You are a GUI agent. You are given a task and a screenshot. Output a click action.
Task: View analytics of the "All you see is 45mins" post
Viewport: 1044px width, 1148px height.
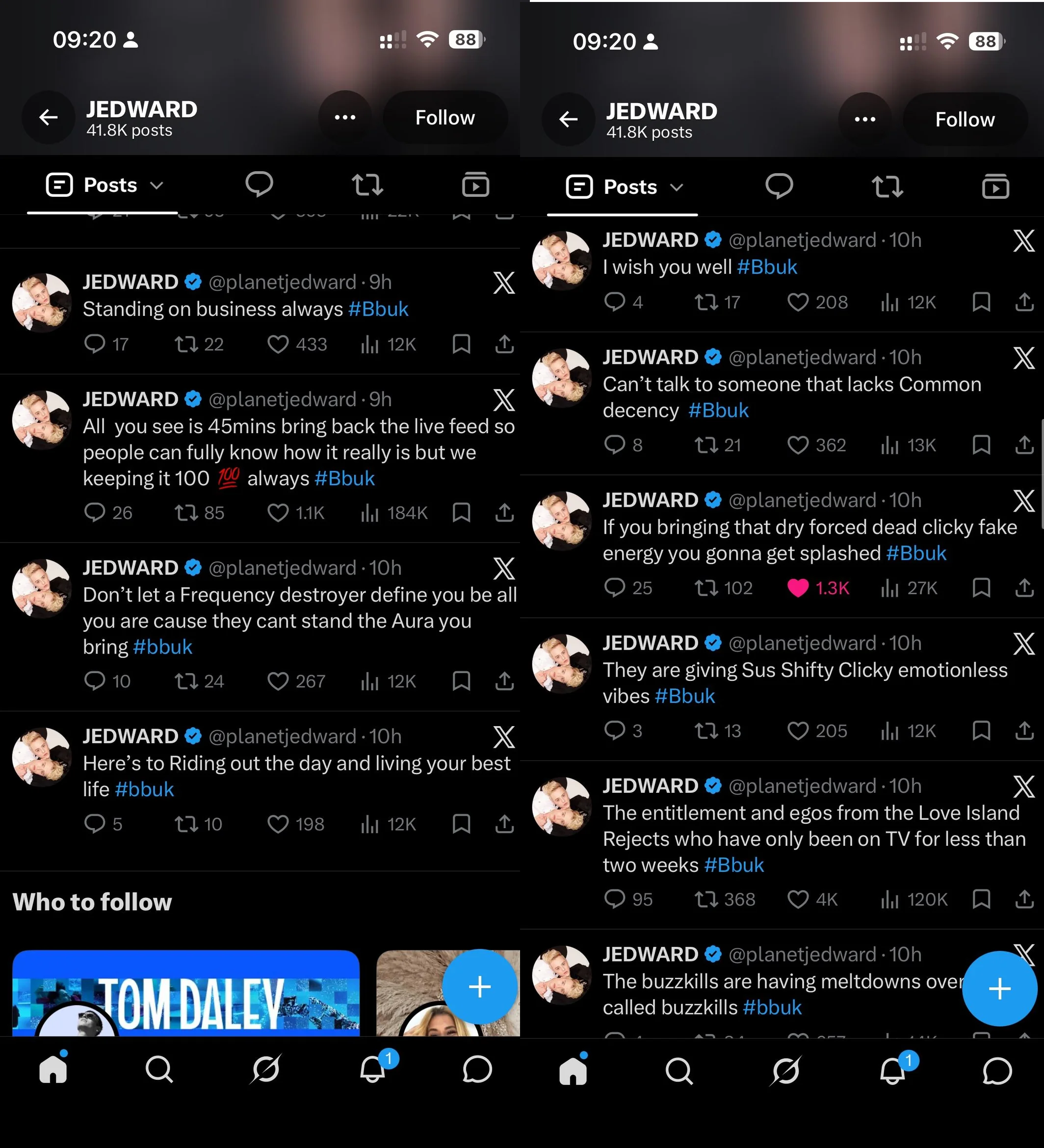click(x=369, y=513)
